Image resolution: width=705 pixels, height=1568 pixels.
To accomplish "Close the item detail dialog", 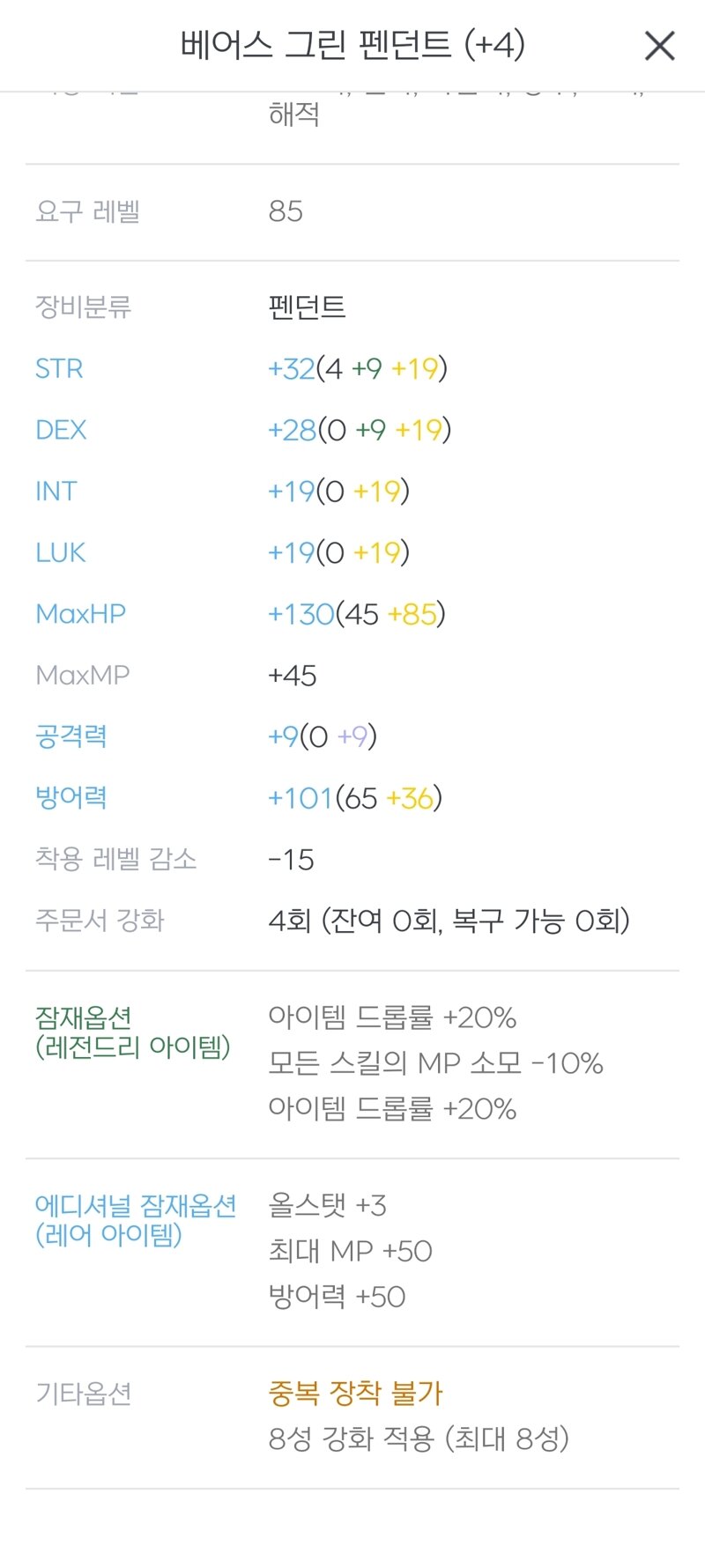I will click(659, 46).
